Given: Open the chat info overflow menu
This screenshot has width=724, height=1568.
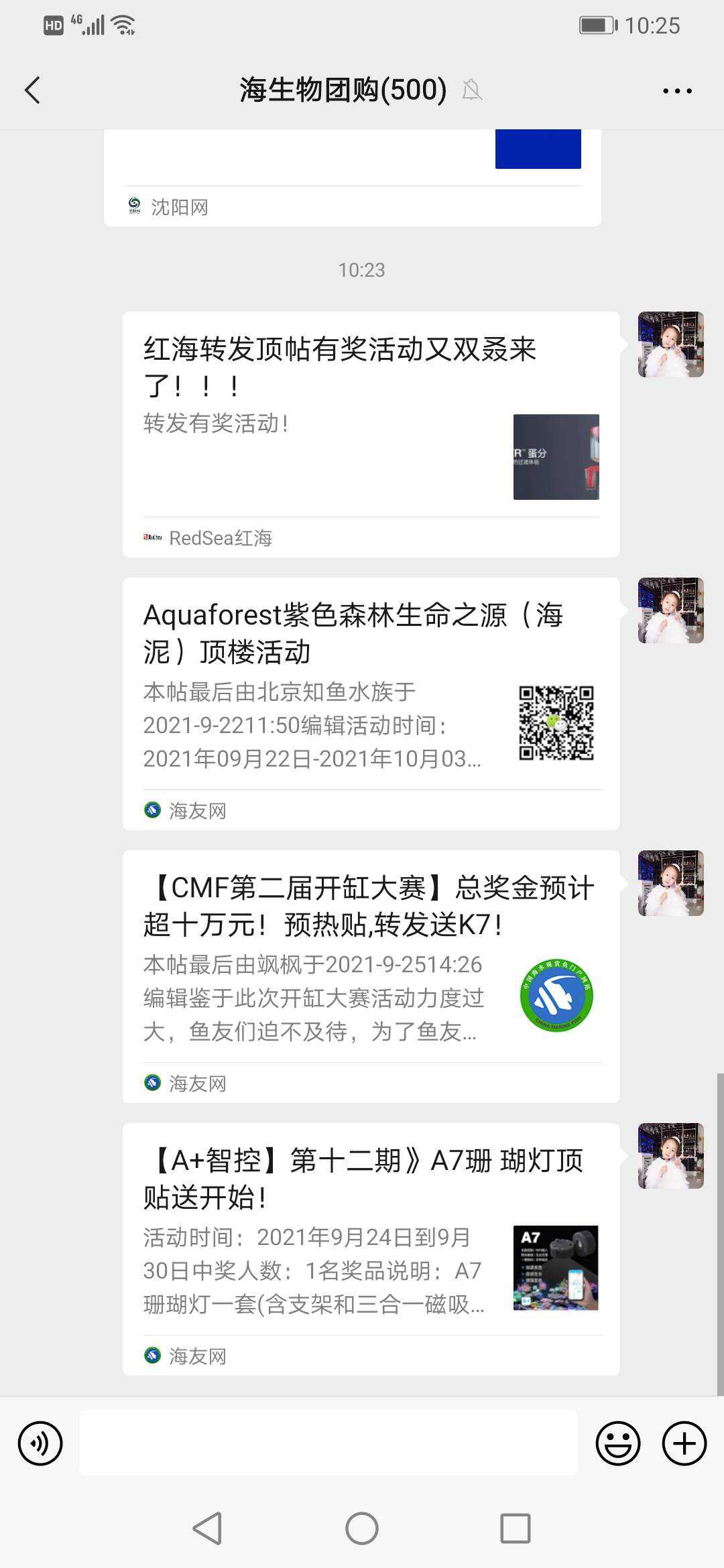Looking at the screenshot, I should (x=677, y=90).
